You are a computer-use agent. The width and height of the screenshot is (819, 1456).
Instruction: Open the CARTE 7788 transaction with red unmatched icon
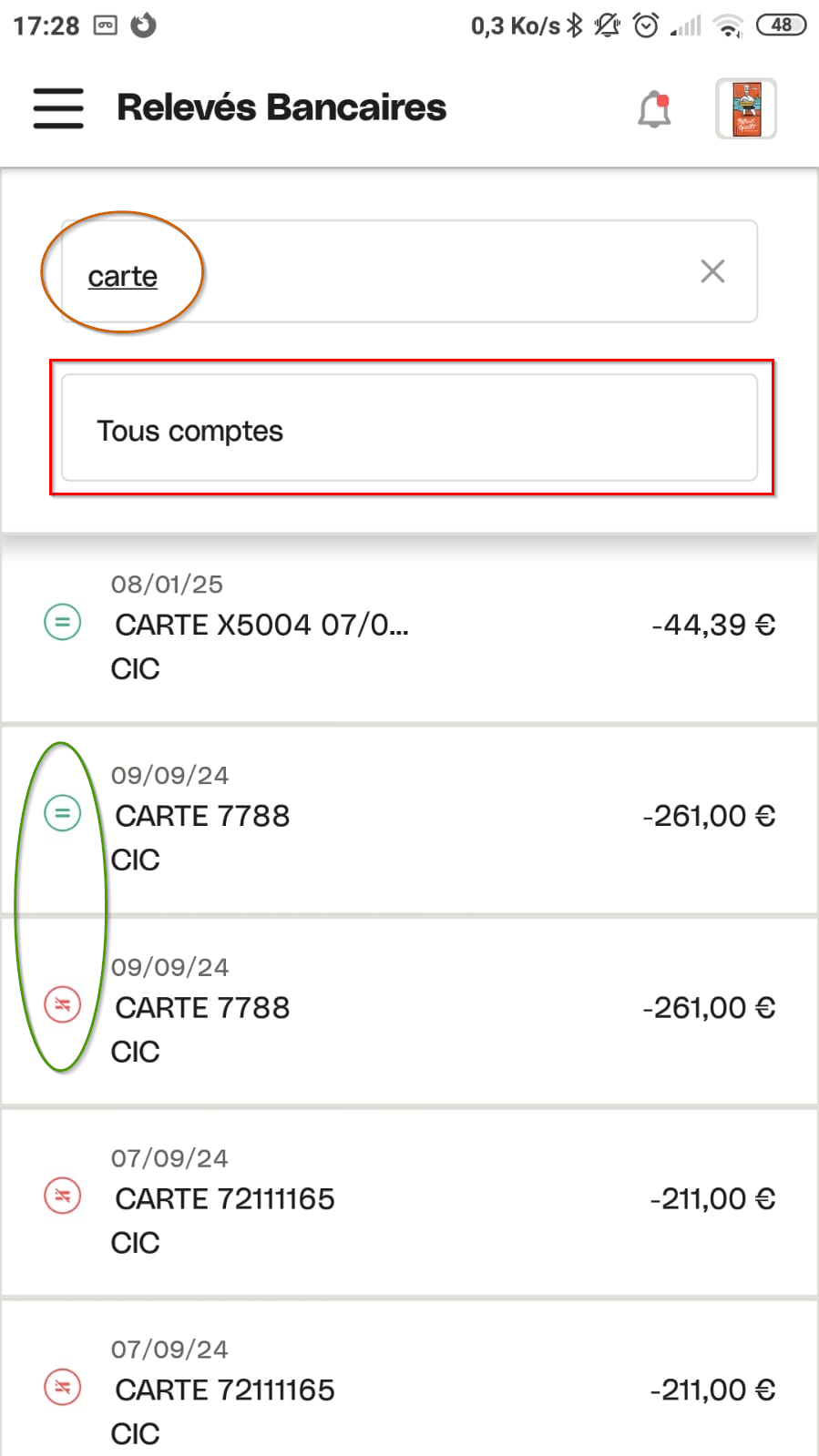[x=409, y=1010]
